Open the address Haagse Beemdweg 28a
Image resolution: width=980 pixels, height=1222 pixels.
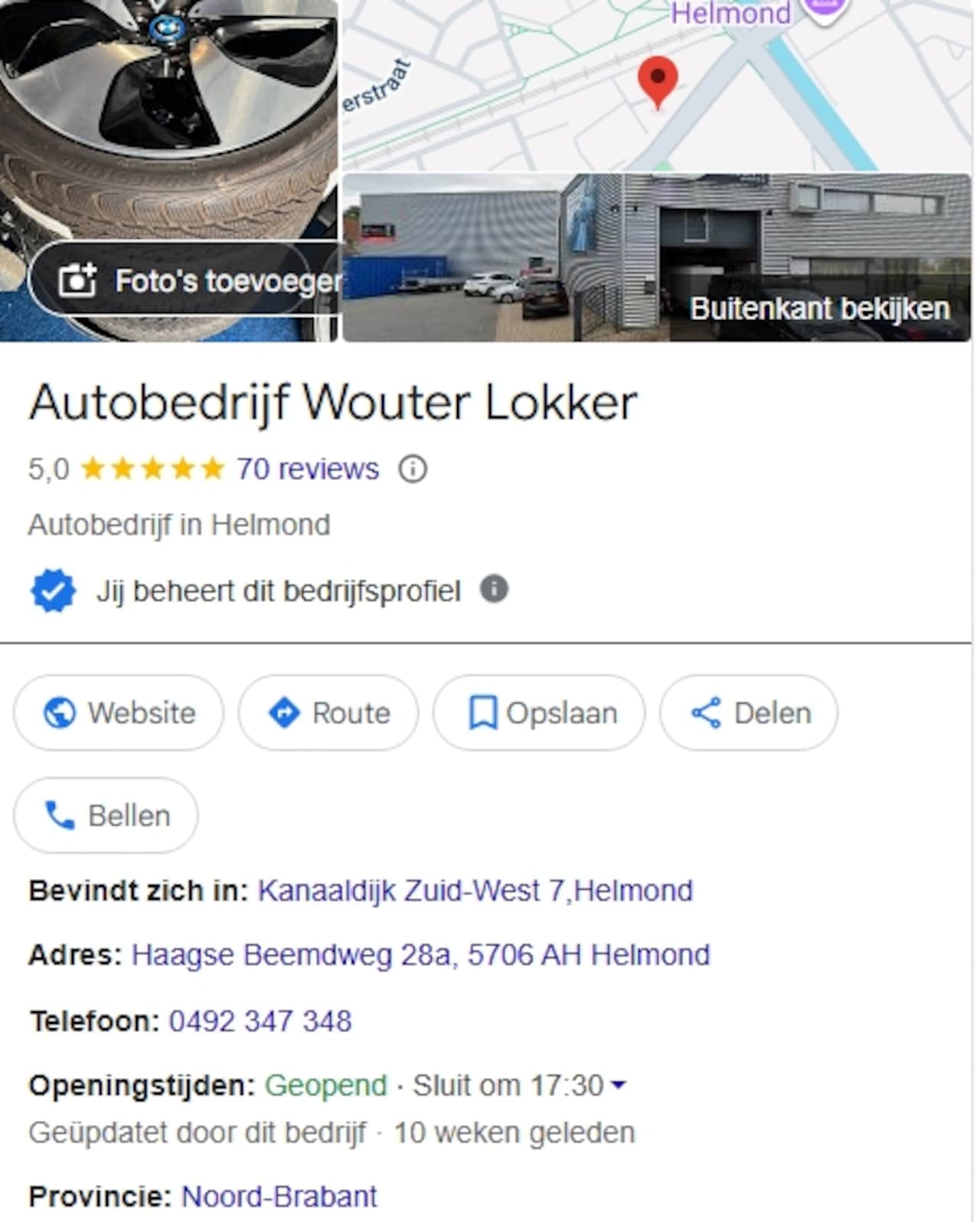pyautogui.click(x=420, y=955)
